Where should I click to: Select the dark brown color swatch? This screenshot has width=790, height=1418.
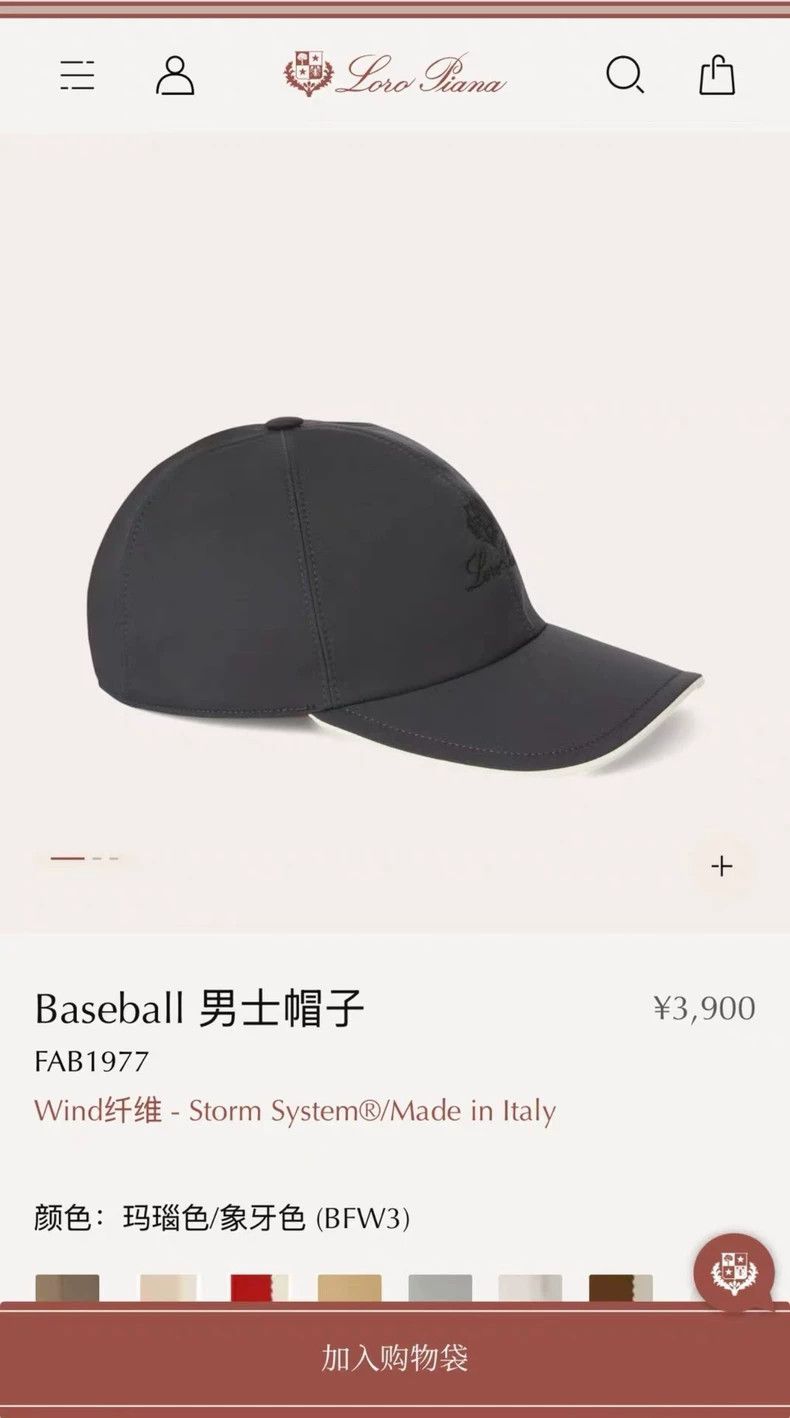[621, 1288]
